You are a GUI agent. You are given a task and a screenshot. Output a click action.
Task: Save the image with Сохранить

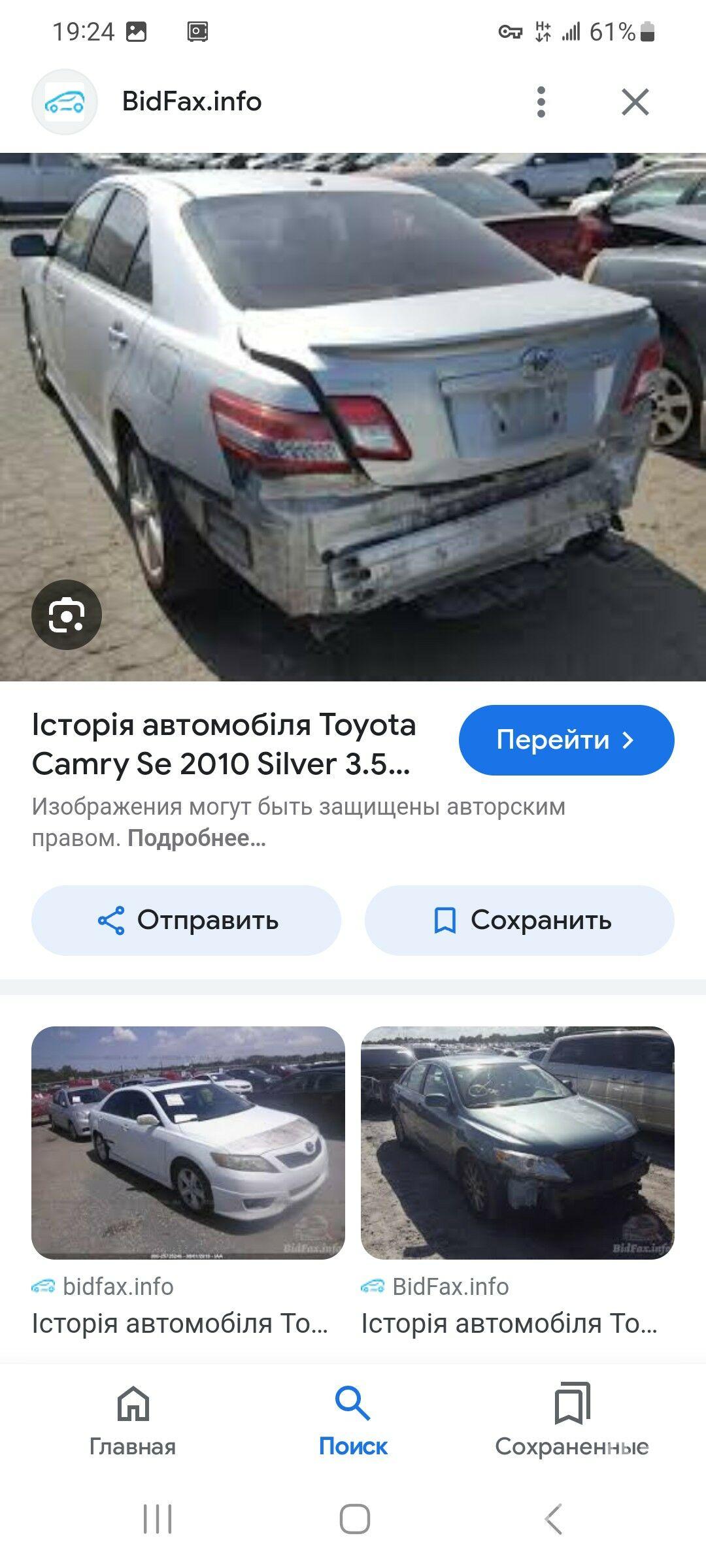click(520, 920)
